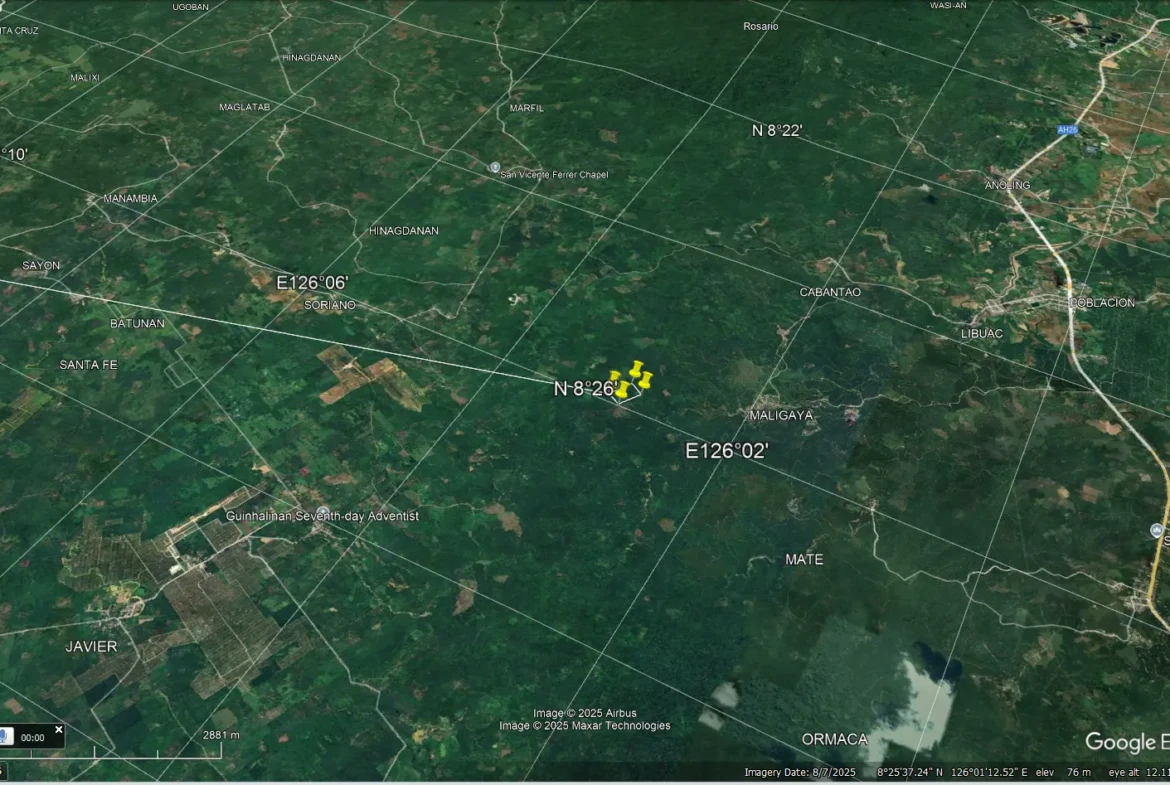Close the tour recording panel
The height and width of the screenshot is (785, 1170).
(x=58, y=730)
